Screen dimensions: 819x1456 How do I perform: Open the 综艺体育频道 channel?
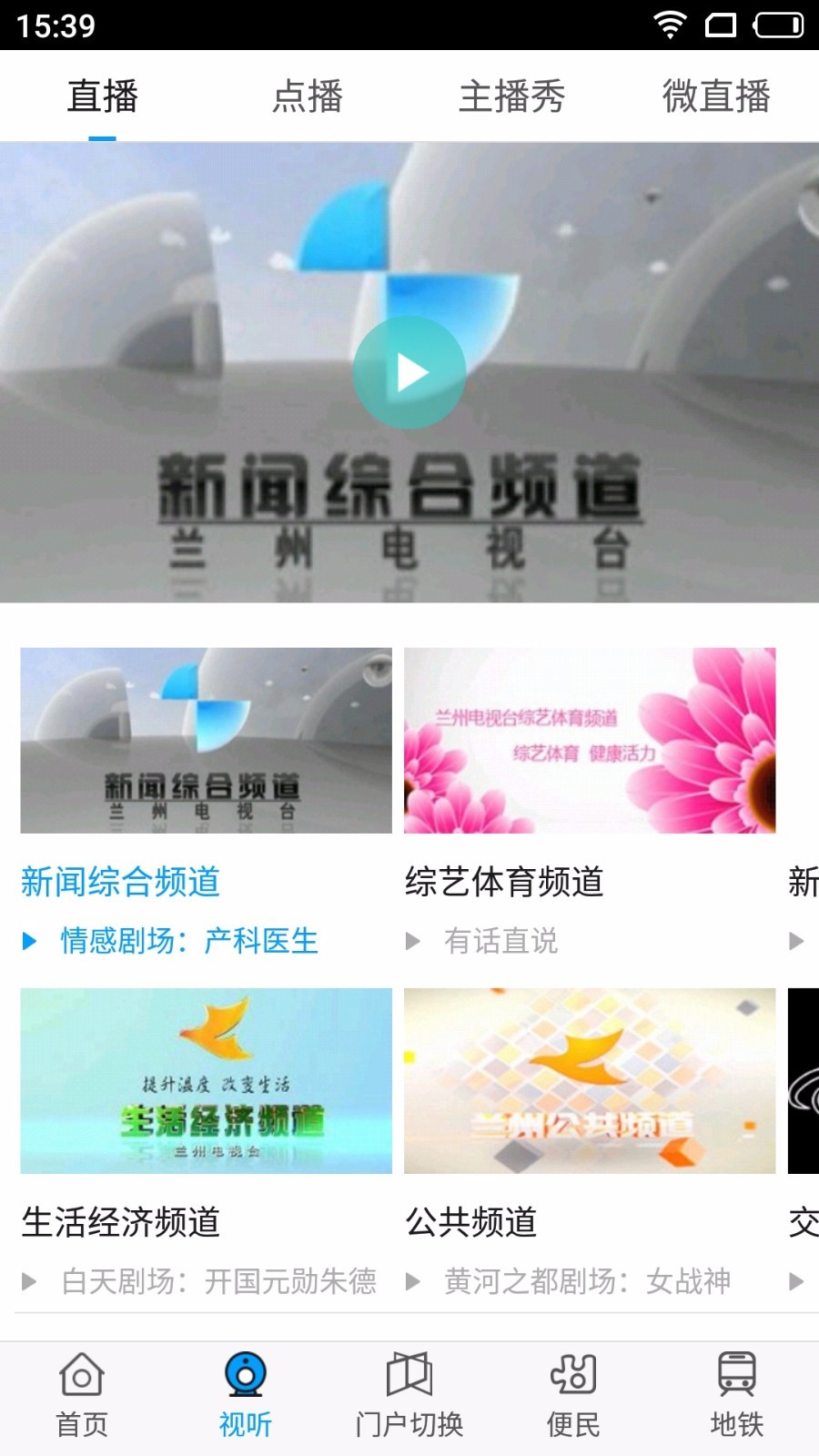[x=504, y=880]
